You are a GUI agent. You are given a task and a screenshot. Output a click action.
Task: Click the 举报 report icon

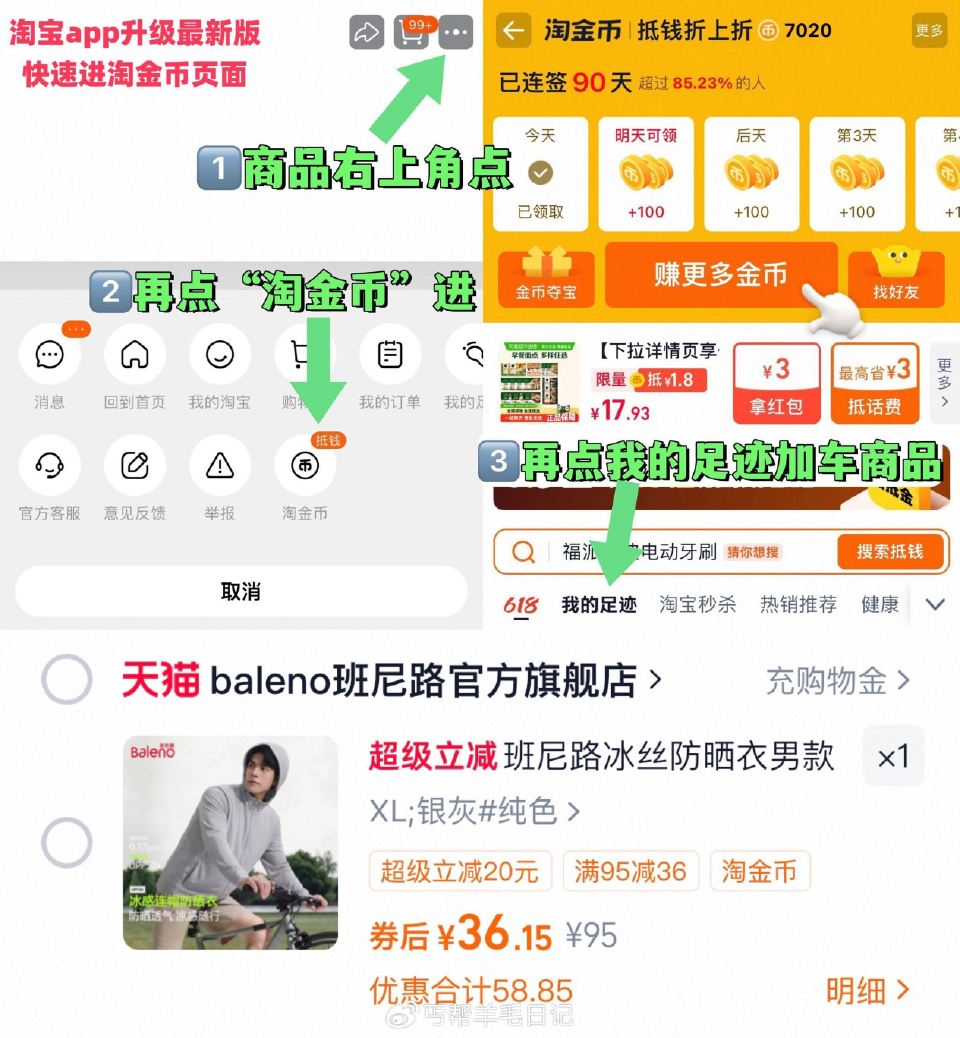[219, 466]
